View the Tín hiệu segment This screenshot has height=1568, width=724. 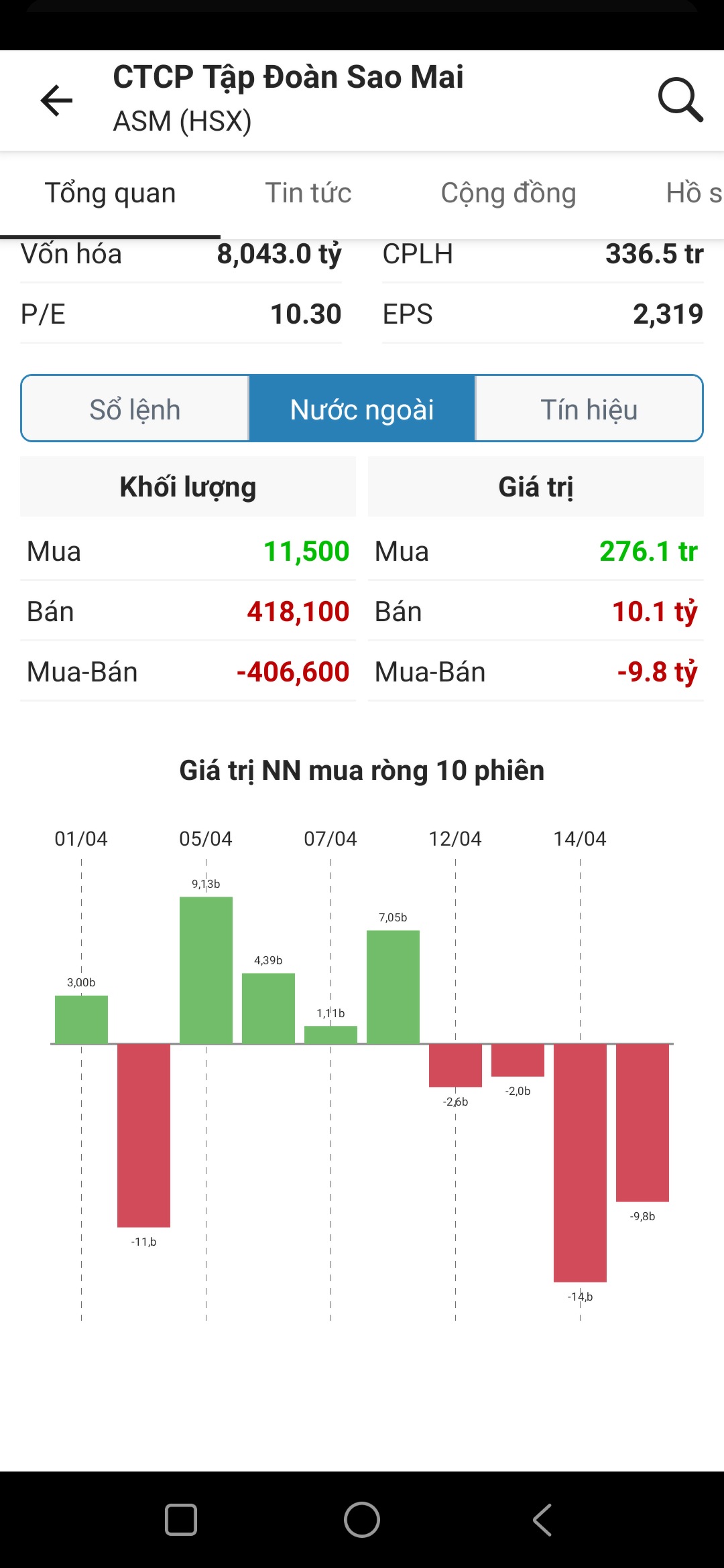click(x=589, y=409)
